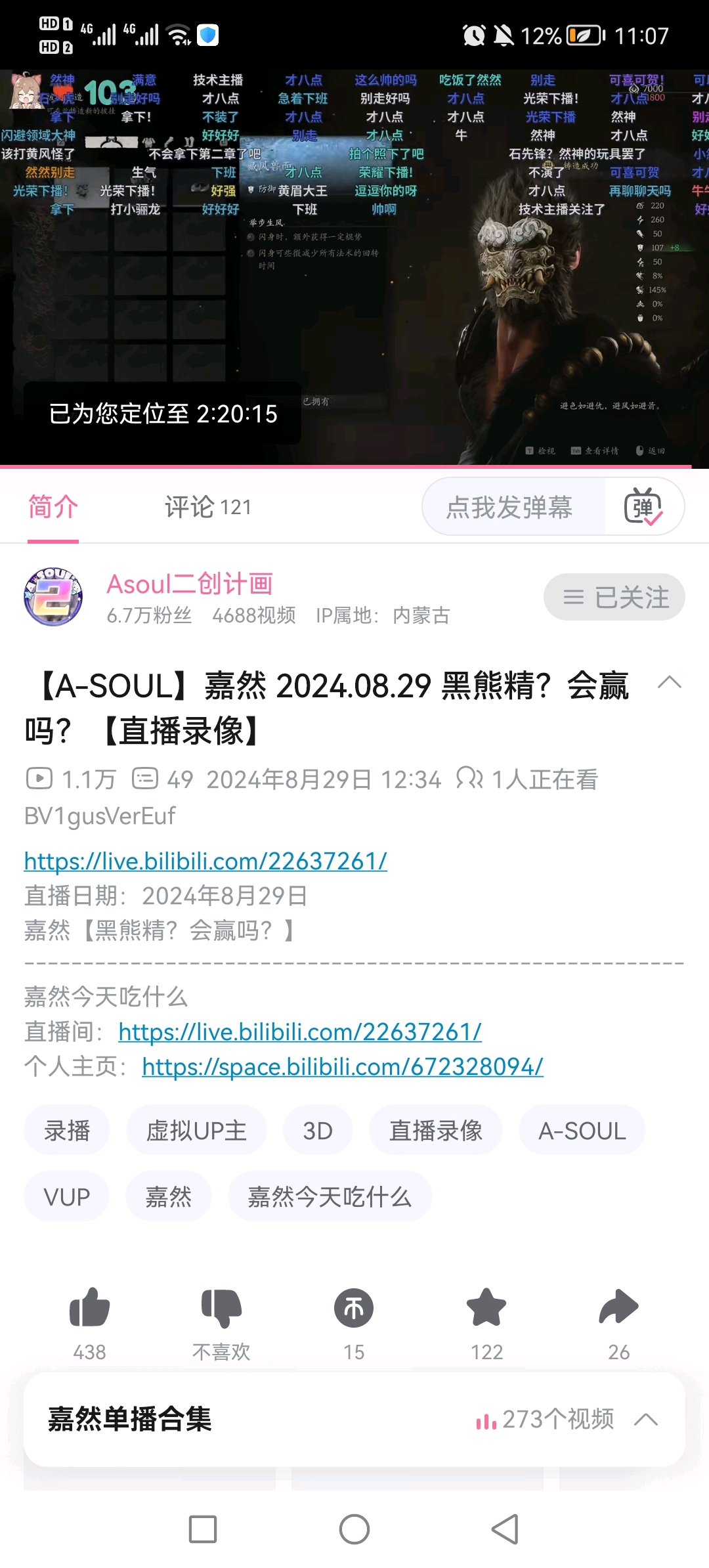This screenshot has height=1568, width=709.
Task: Open Asoul二创计画 uploader profile
Action: [190, 584]
